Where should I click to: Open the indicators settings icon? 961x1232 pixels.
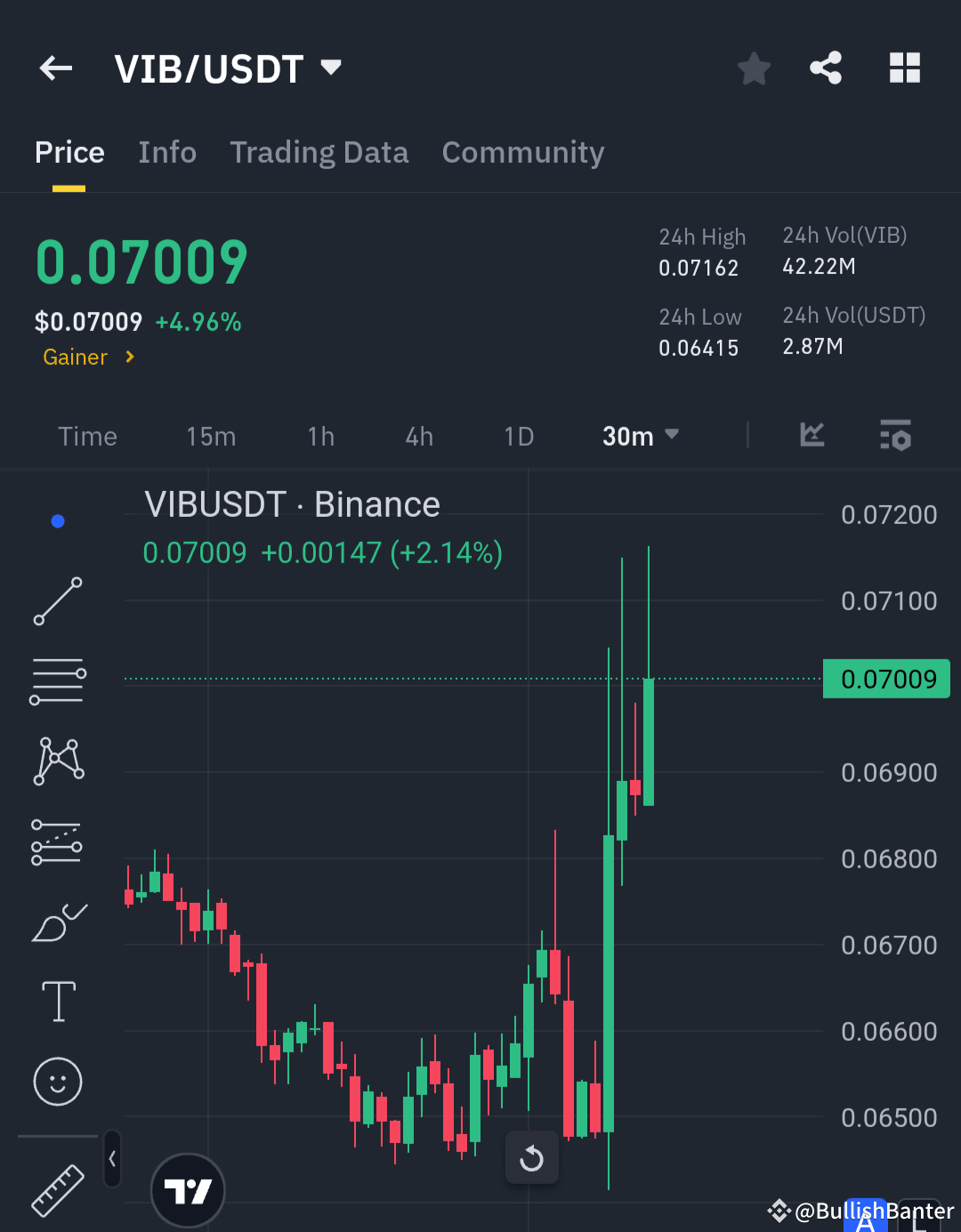895,436
